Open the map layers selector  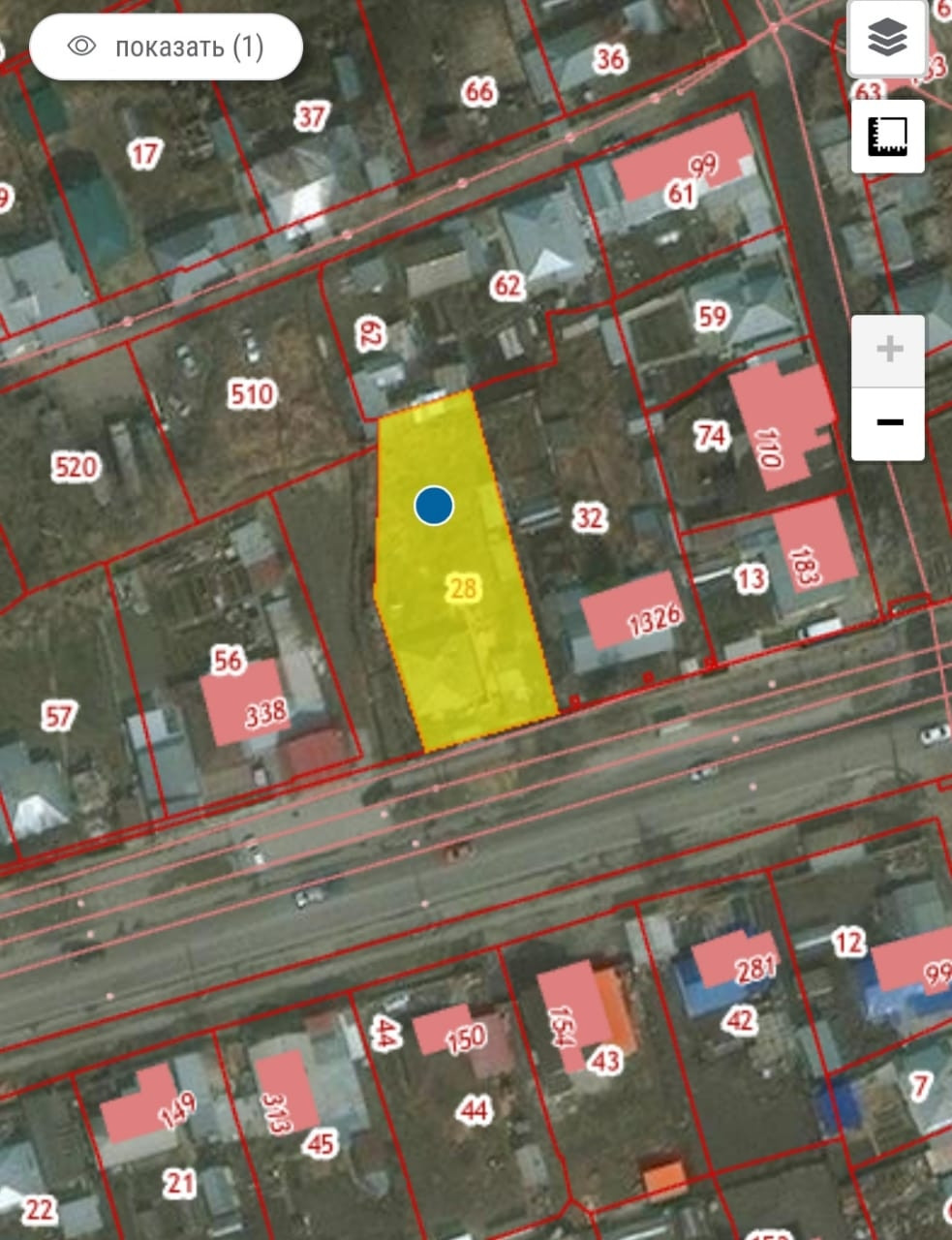(887, 40)
